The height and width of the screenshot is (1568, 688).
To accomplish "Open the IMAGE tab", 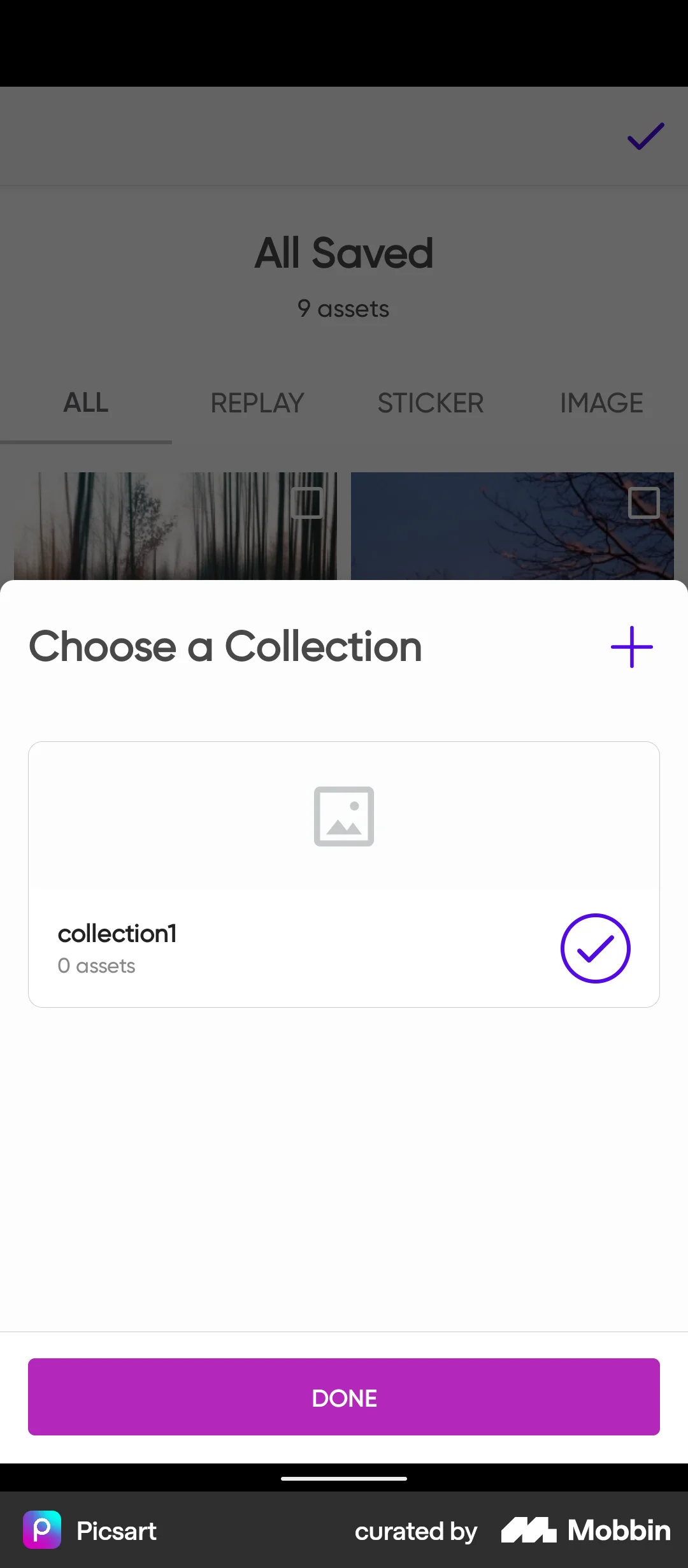I will coord(601,403).
